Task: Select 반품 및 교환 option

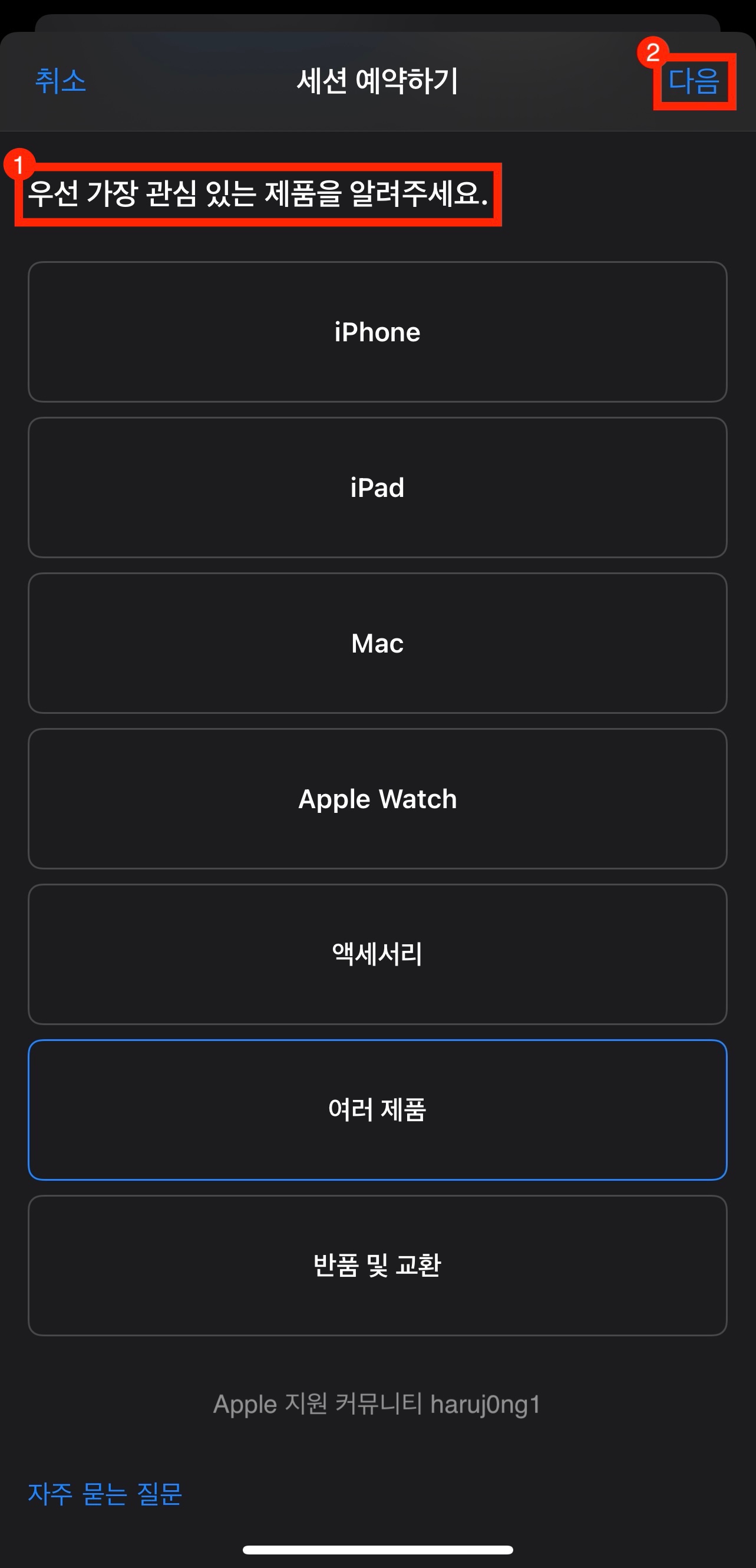Action: click(377, 1266)
